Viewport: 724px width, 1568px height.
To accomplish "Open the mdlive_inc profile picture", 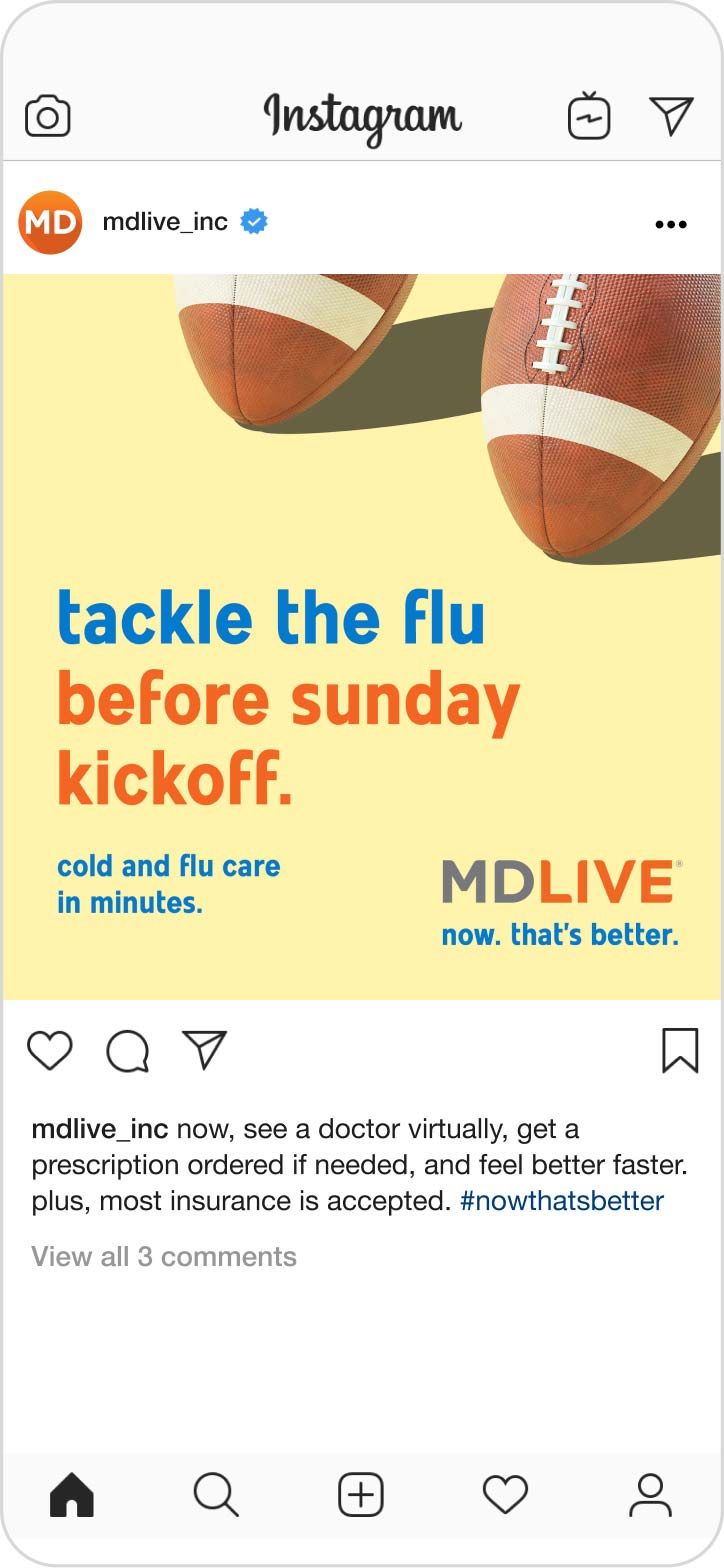I will point(49,223).
